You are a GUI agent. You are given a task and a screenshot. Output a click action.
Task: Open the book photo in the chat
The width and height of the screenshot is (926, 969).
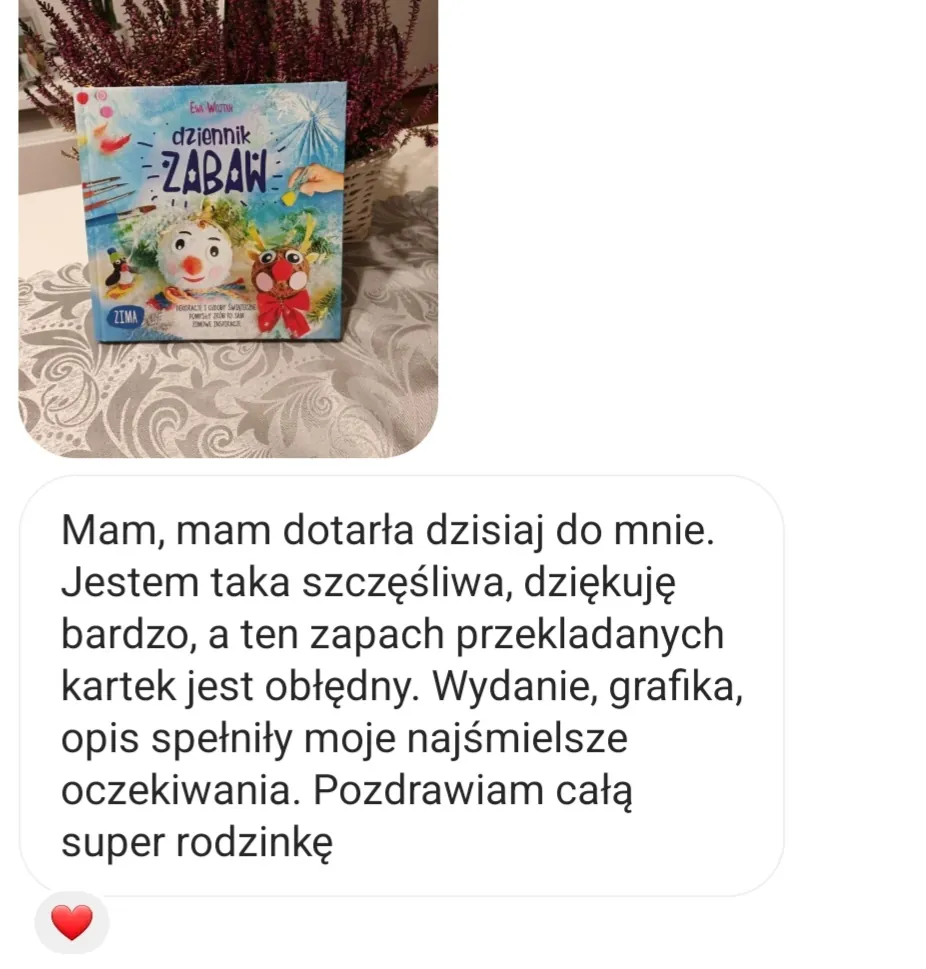point(228,228)
